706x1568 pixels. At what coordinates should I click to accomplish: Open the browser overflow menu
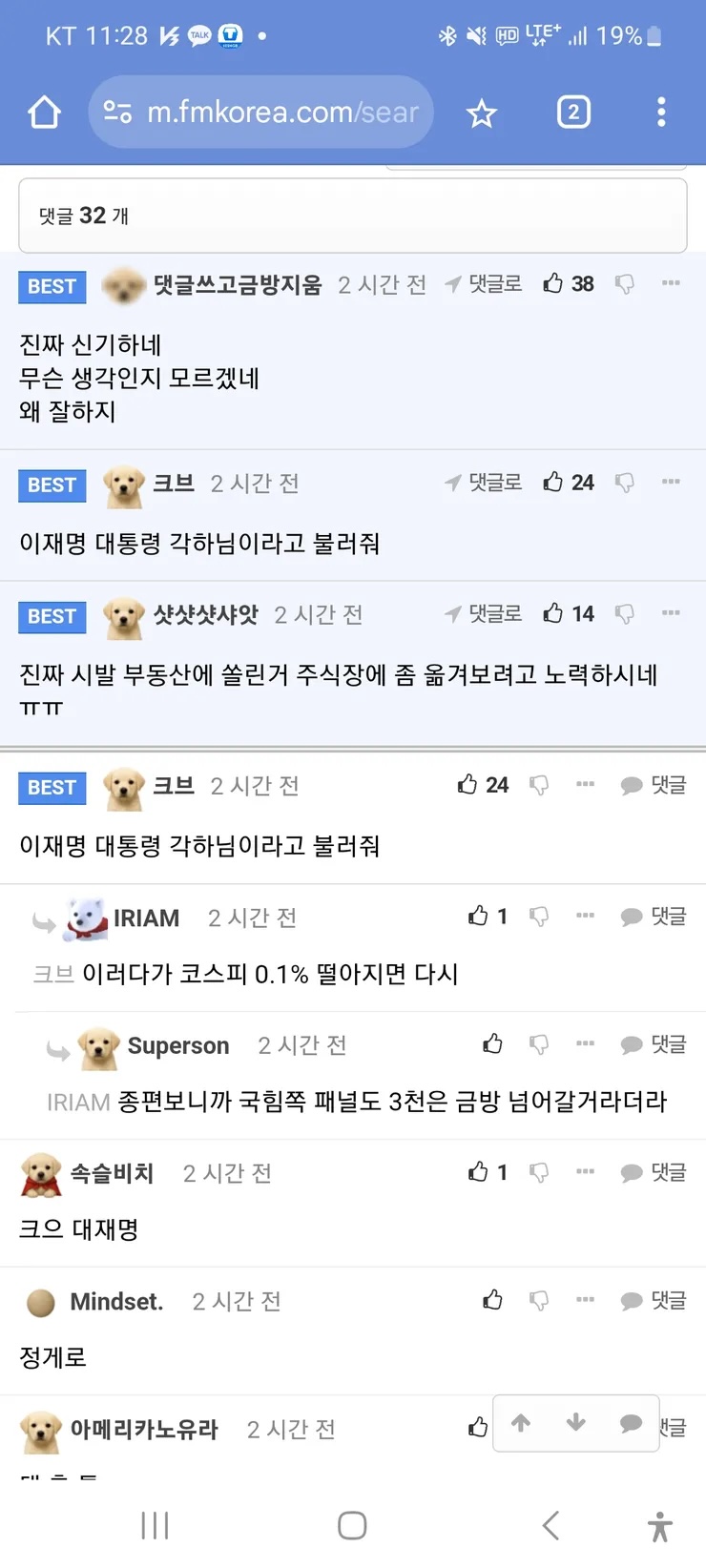(x=661, y=113)
